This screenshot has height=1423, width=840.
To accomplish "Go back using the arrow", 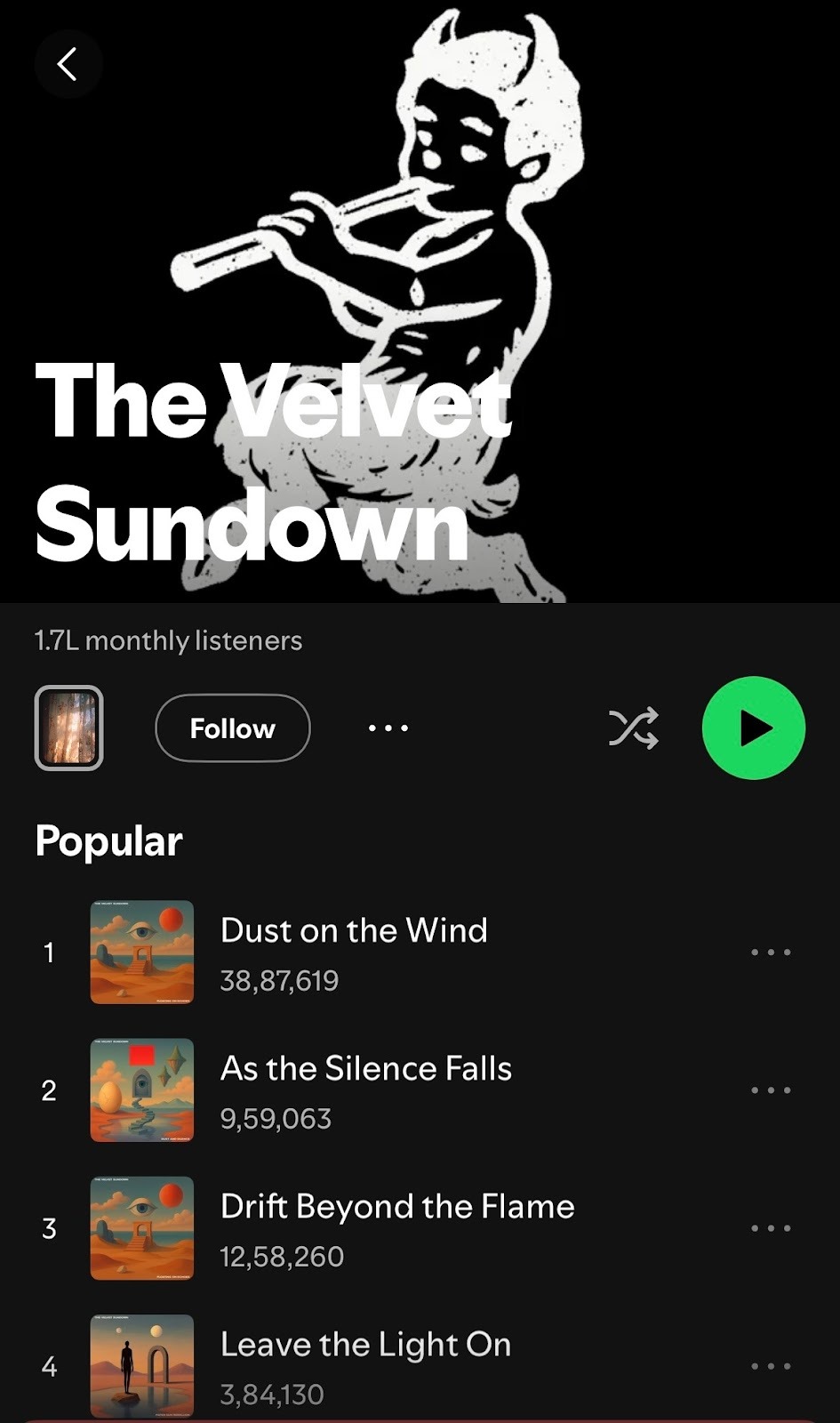I will pyautogui.click(x=68, y=64).
